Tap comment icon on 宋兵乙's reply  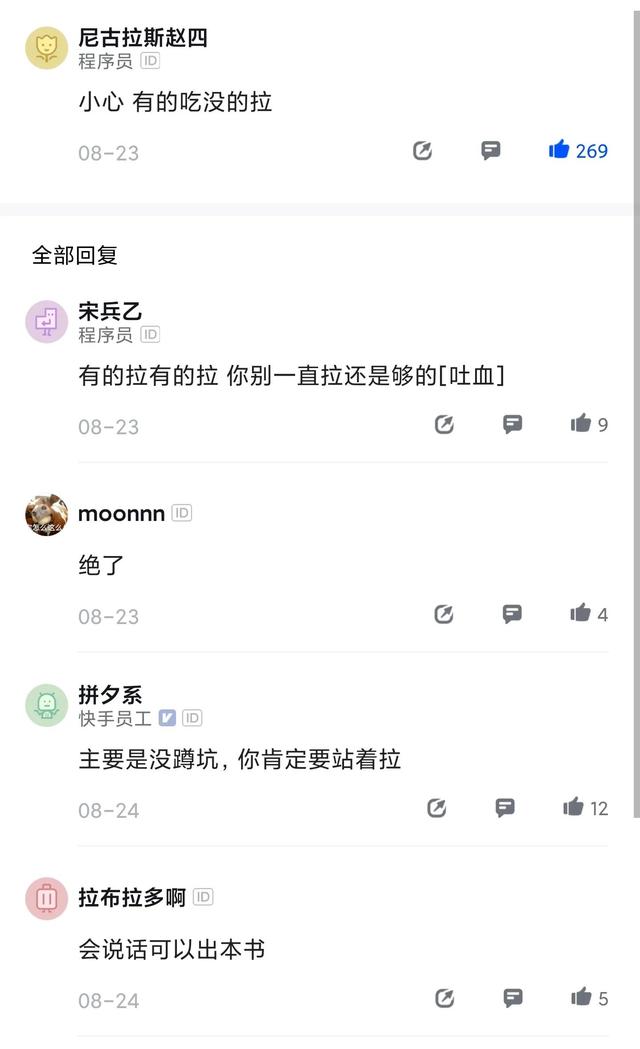click(513, 424)
